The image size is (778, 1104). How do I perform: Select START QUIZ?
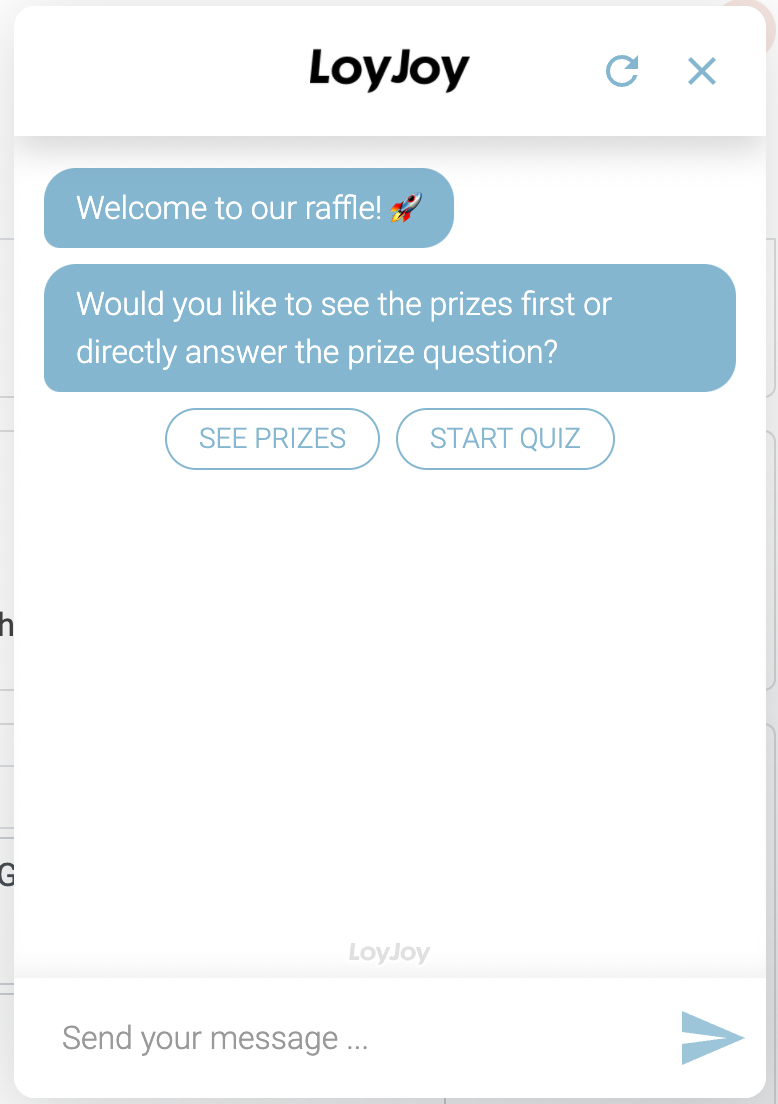tap(505, 438)
